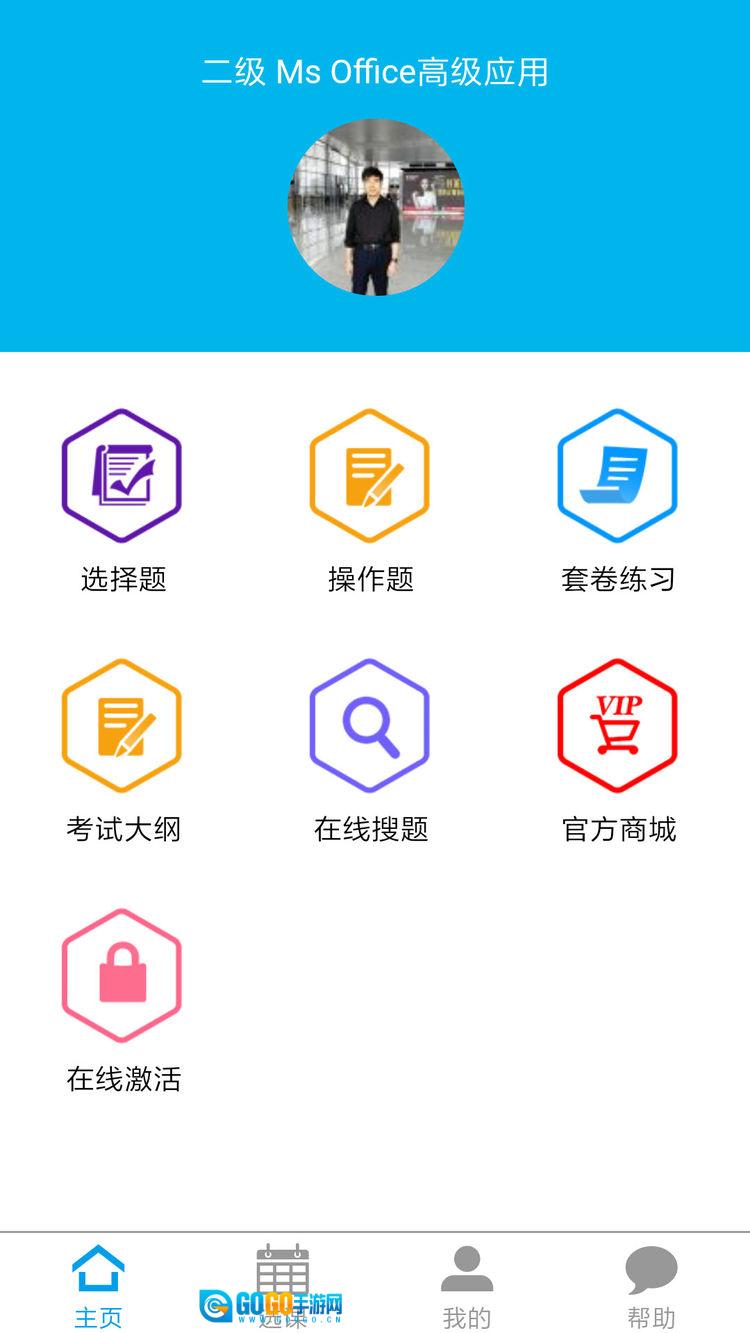Switch to the 帮助 help tab
This screenshot has height=1333, width=750.
point(651,1285)
